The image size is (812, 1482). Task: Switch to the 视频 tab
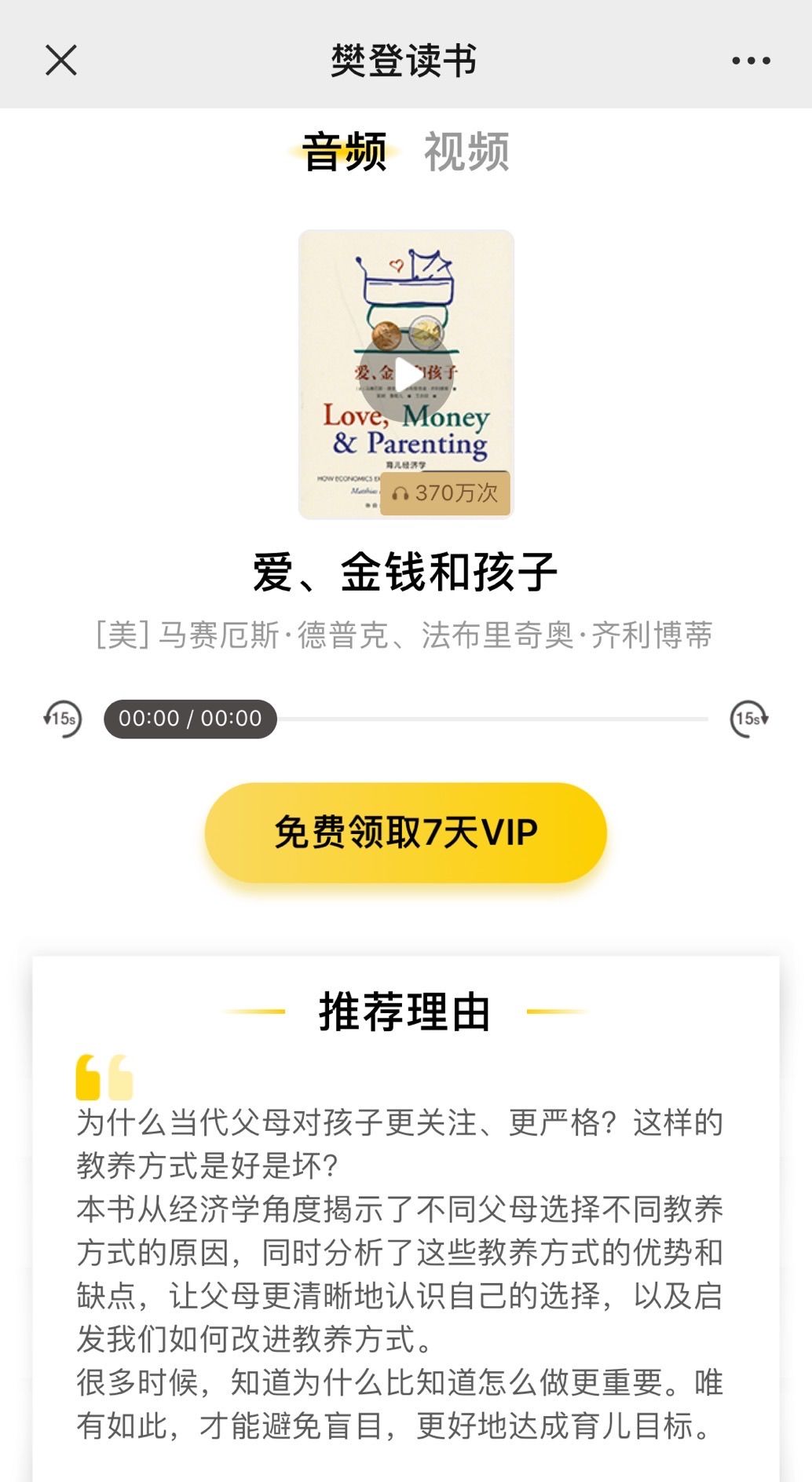[x=466, y=152]
